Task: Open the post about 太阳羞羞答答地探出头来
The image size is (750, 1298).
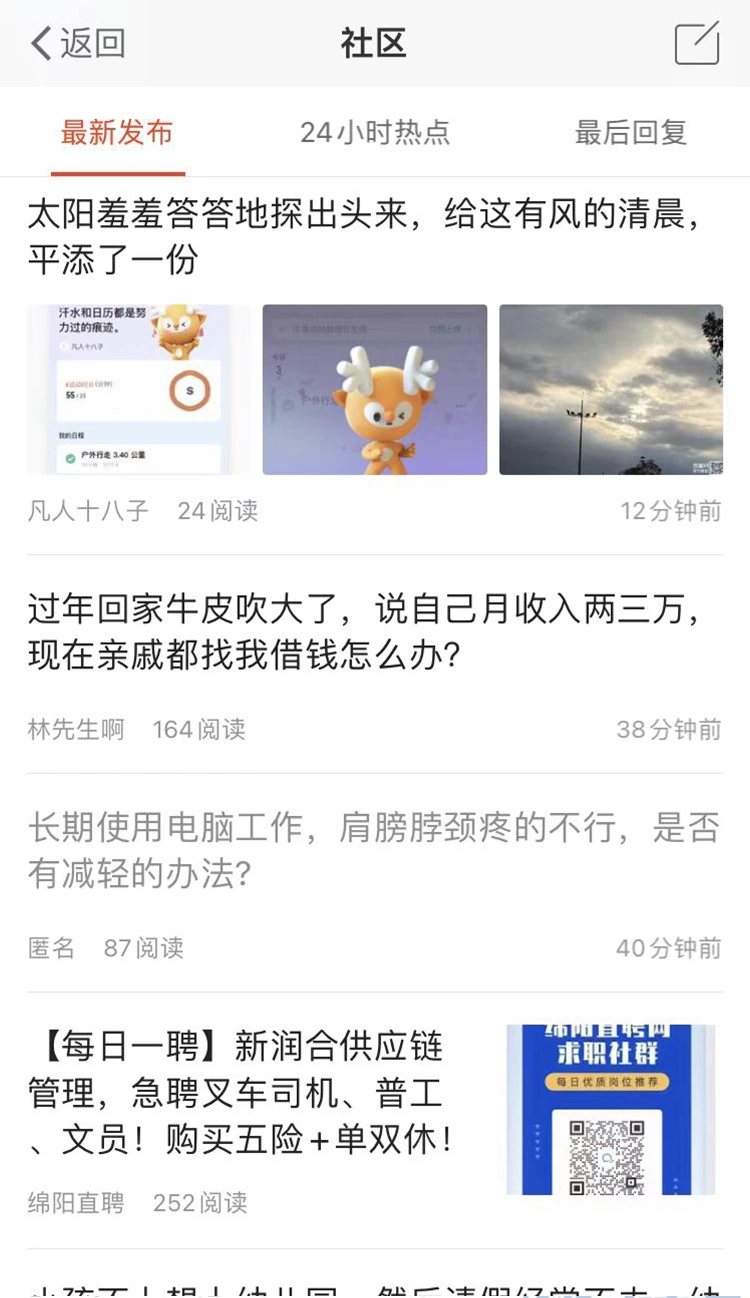Action: [x=375, y=235]
